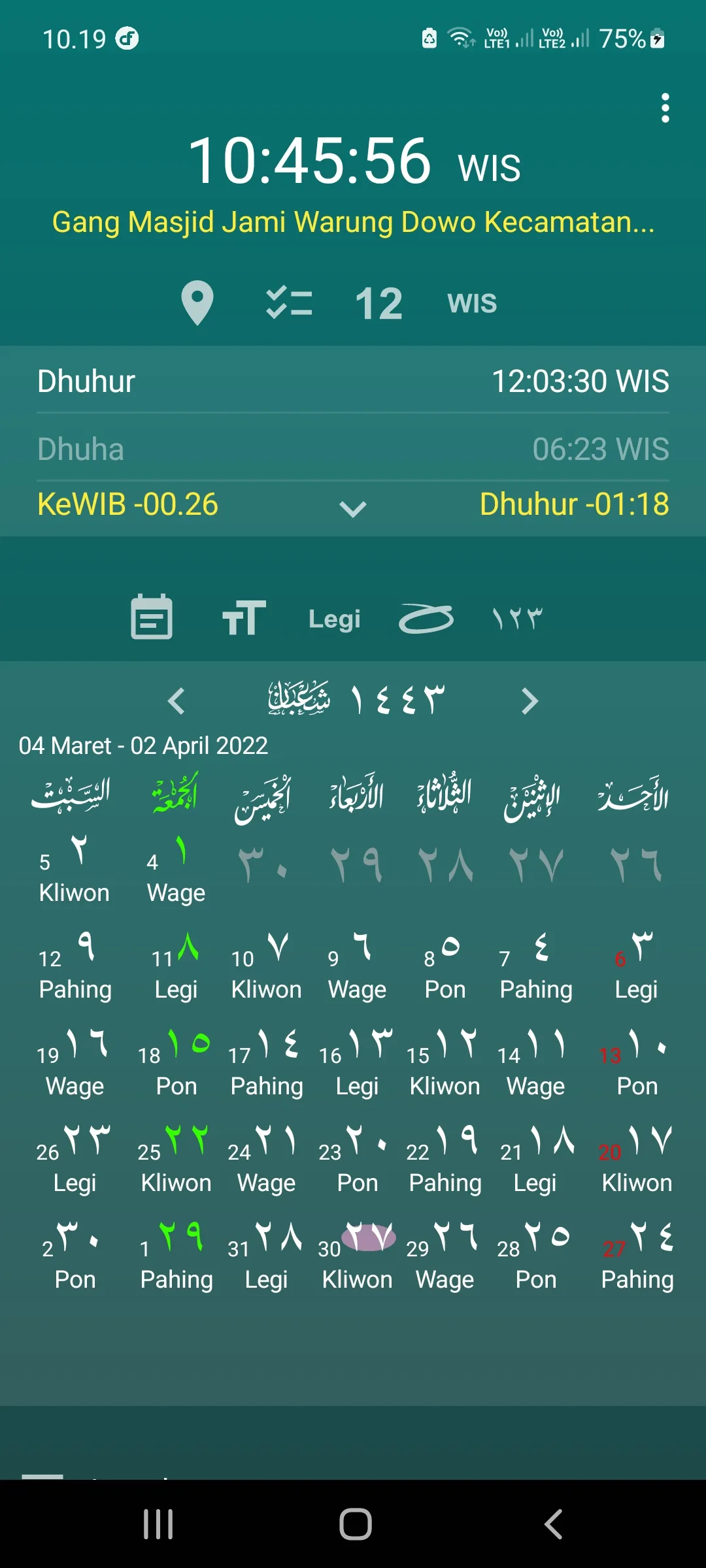Open the three-dot overflow menu
706x1568 pixels.
(665, 108)
